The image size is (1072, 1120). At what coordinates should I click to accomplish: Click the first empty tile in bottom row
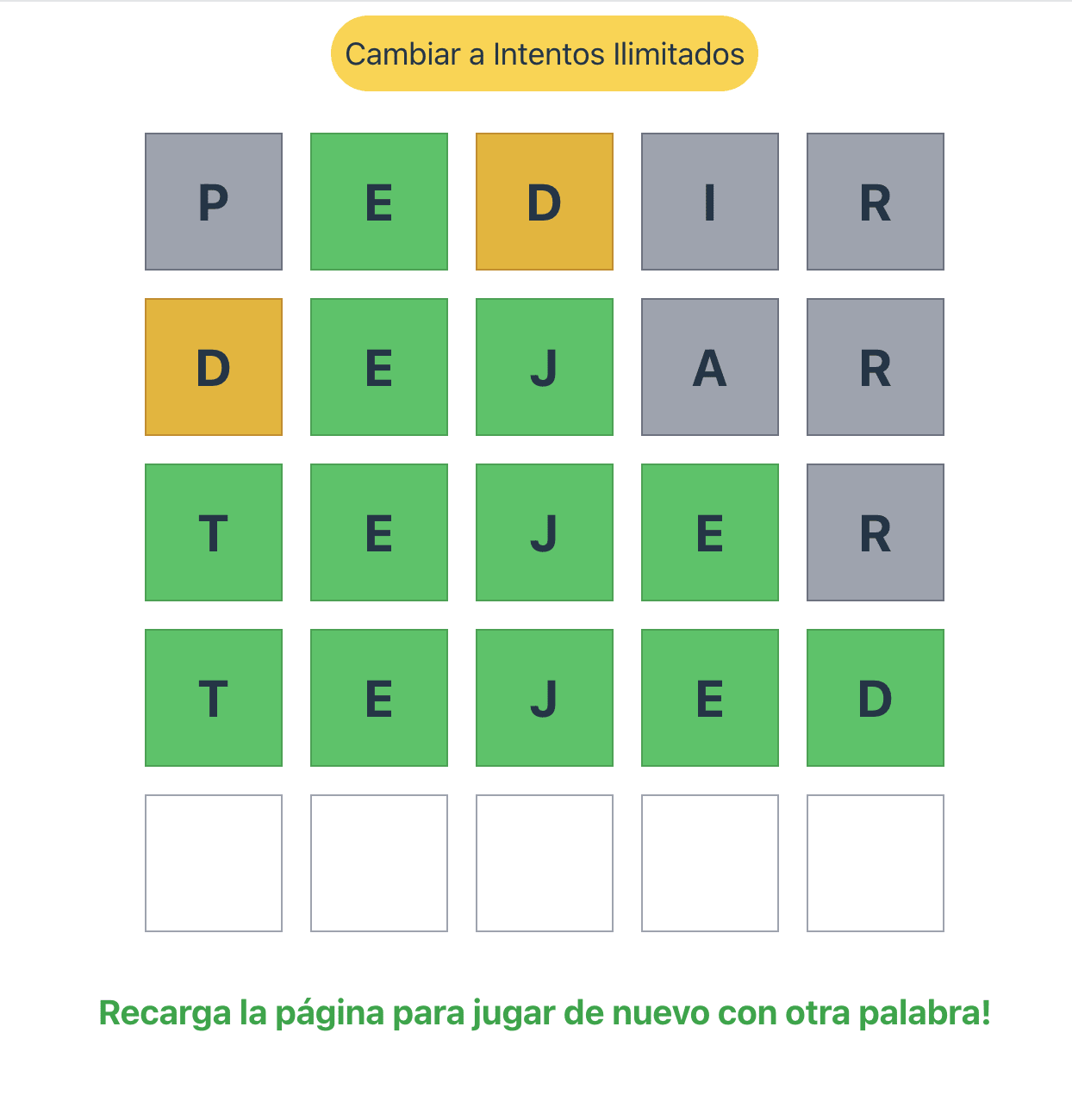click(214, 862)
